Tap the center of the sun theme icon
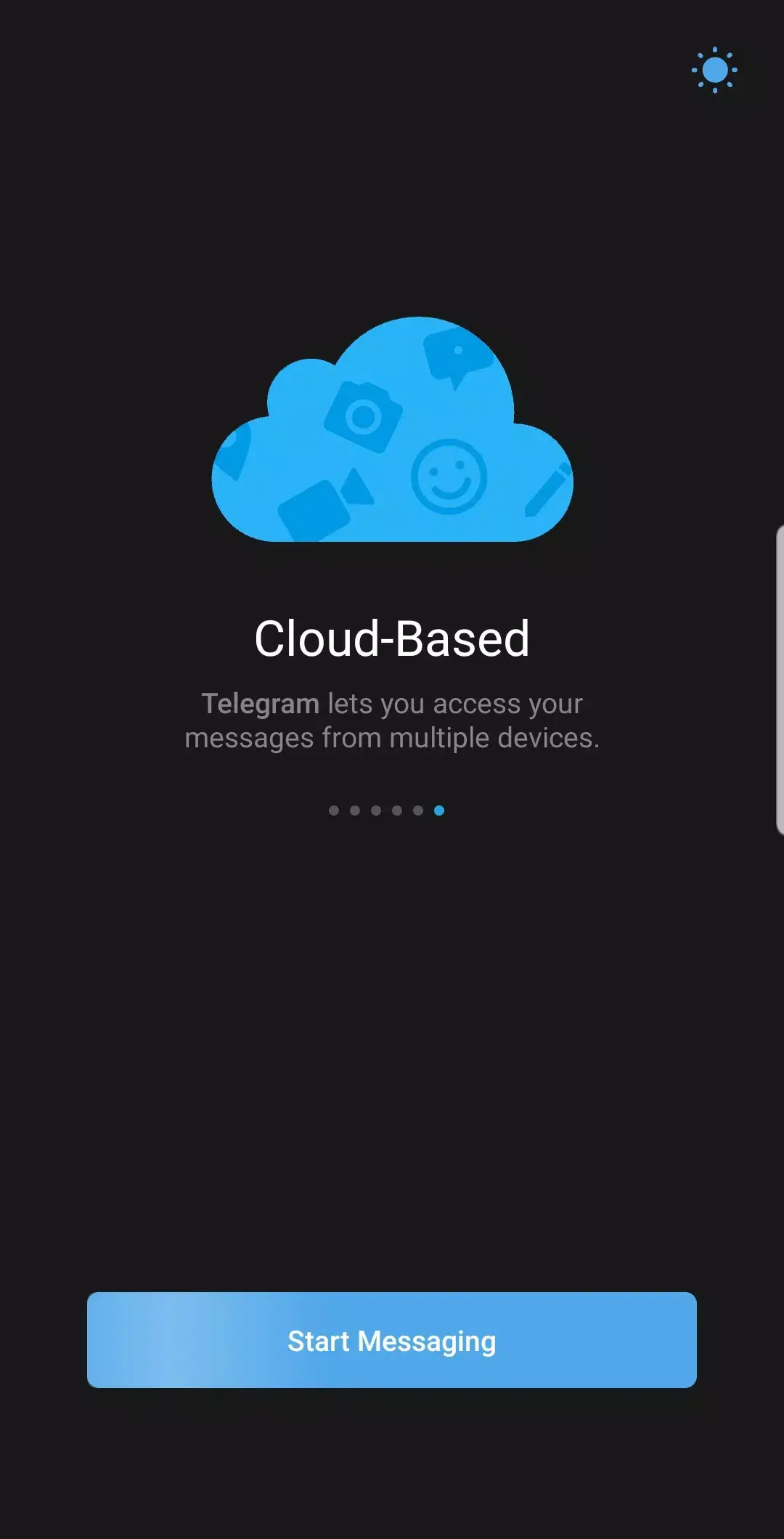Screen dimensions: 784x1539 point(715,70)
